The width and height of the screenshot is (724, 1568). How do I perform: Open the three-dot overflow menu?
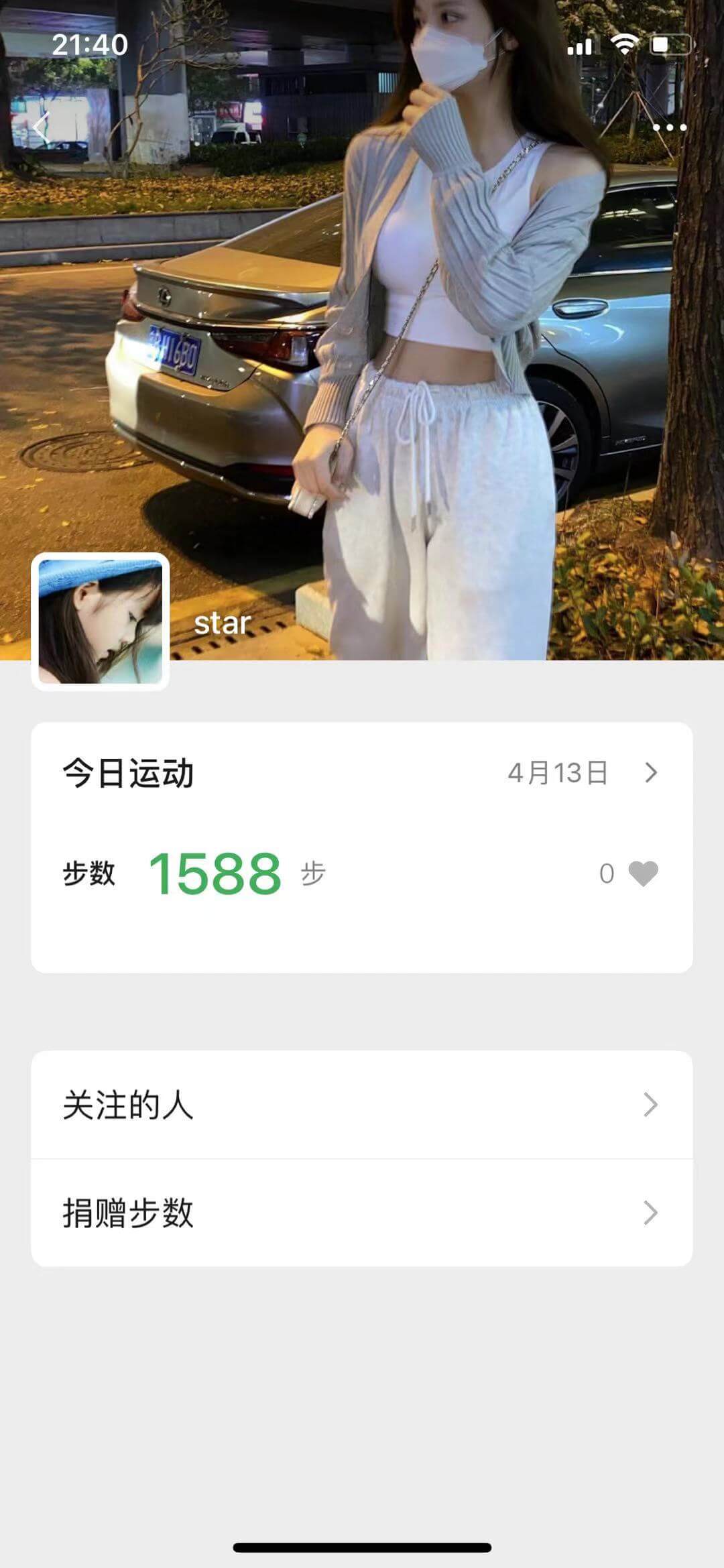pyautogui.click(x=668, y=127)
